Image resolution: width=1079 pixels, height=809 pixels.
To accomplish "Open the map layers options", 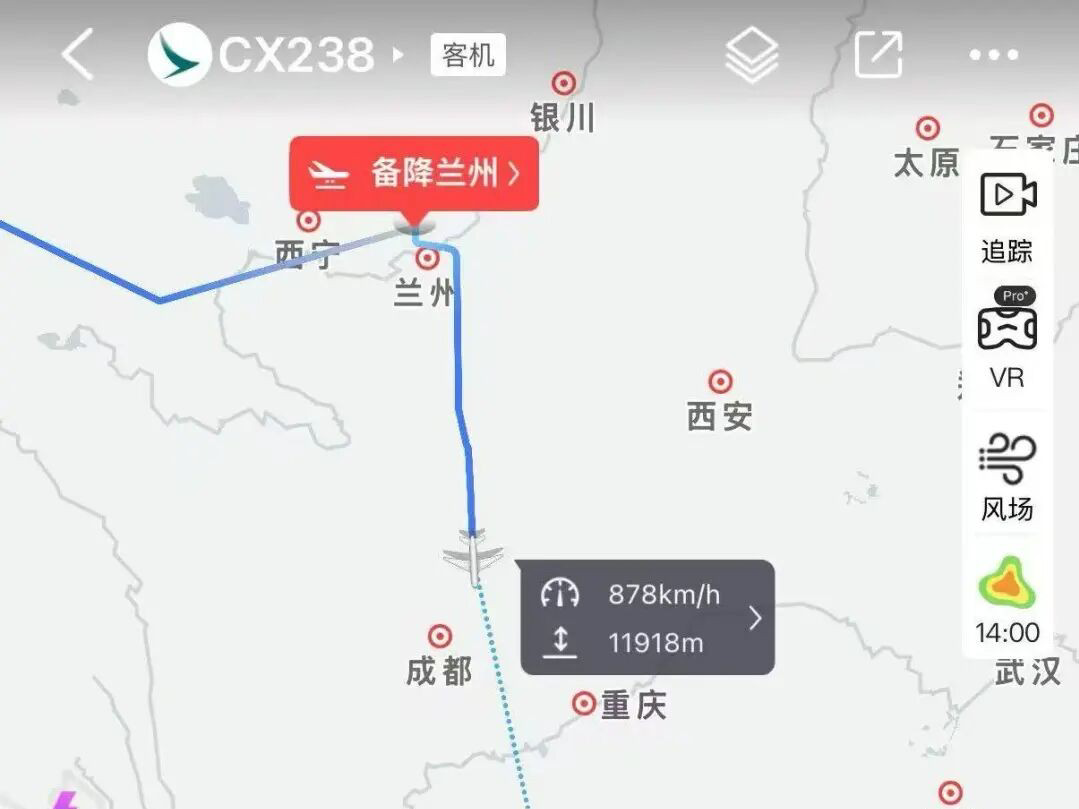I will (751, 54).
